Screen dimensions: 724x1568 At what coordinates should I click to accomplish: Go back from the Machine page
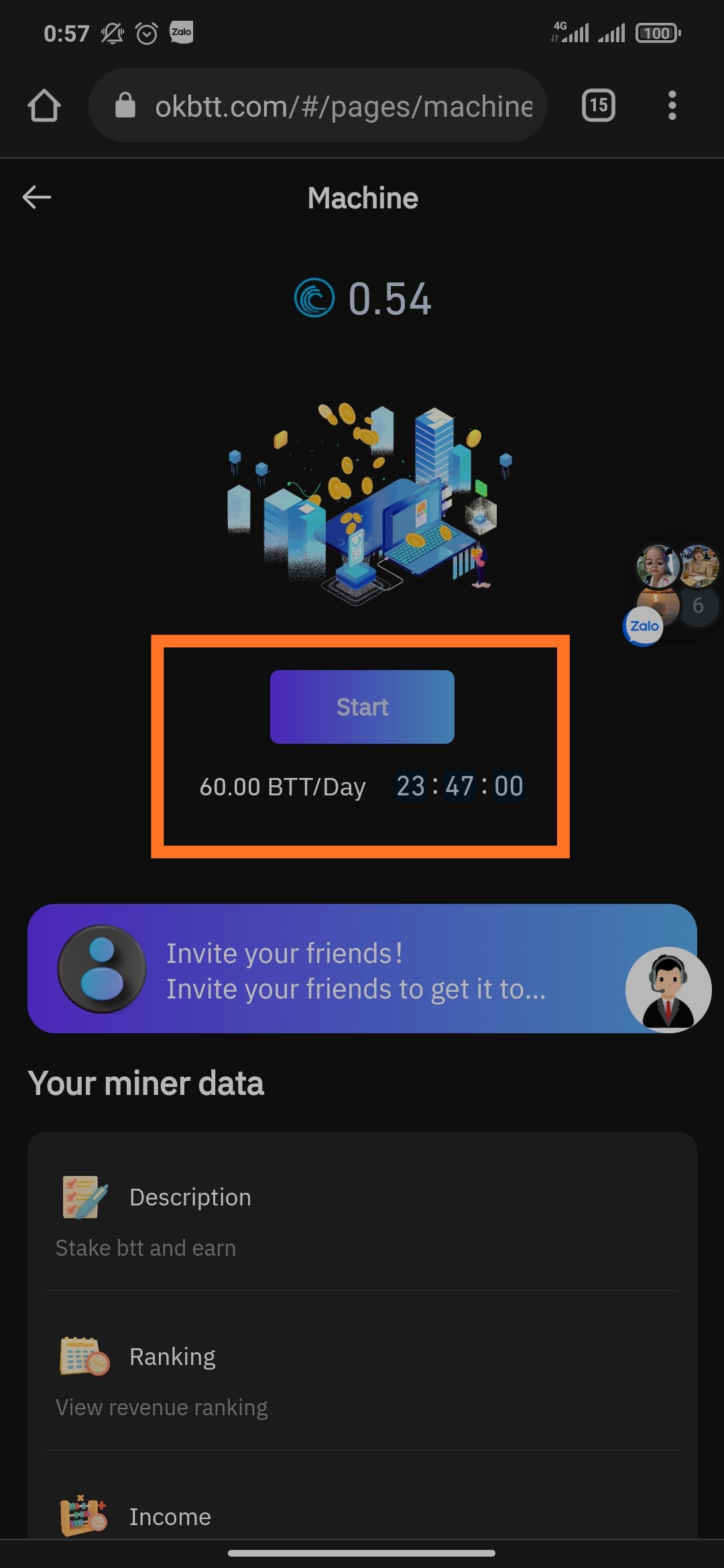click(x=37, y=198)
